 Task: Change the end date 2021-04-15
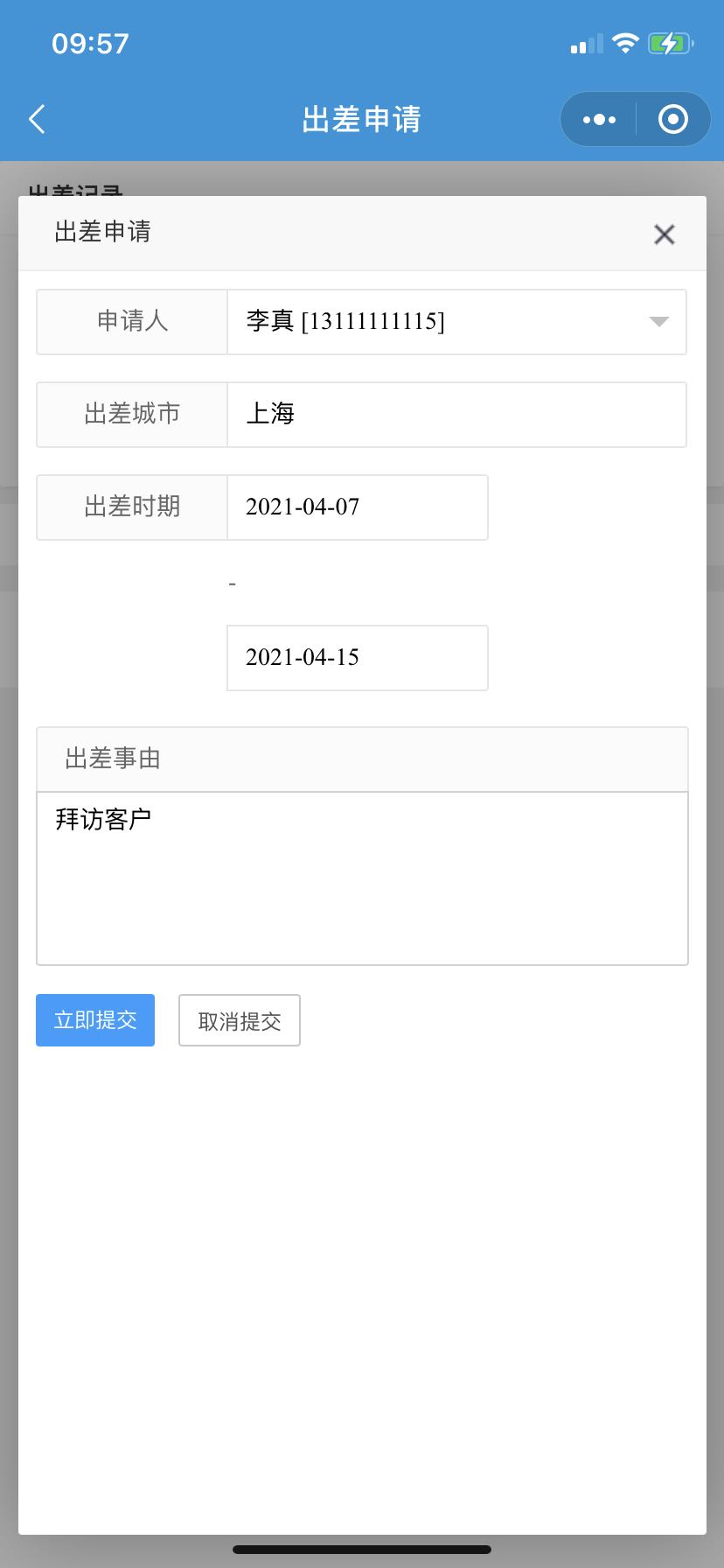coord(357,658)
